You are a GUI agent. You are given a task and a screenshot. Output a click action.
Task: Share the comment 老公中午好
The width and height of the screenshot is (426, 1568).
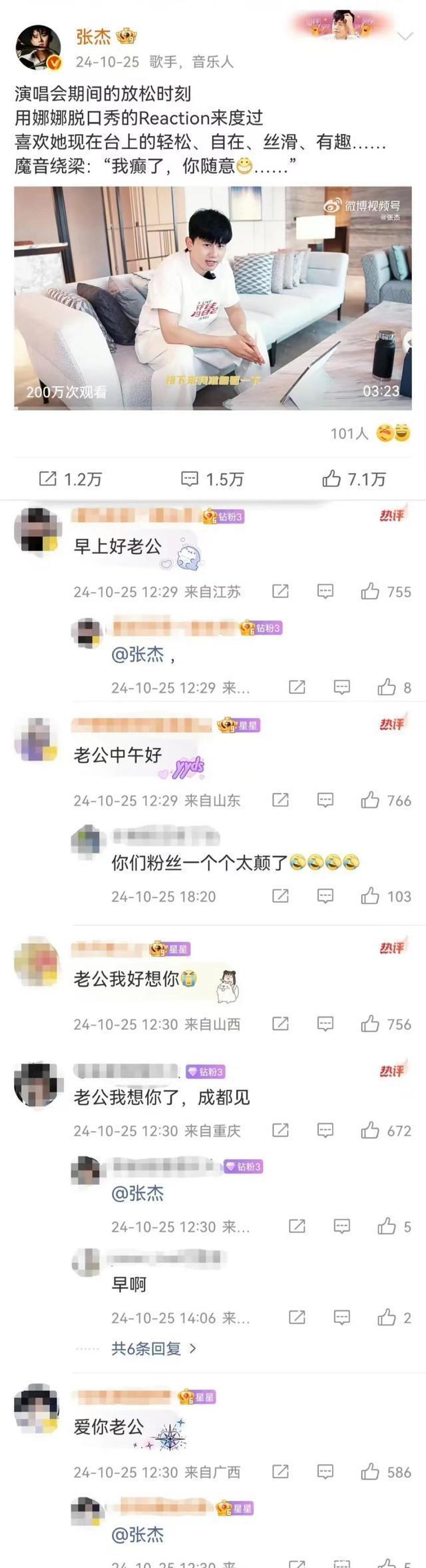(280, 800)
